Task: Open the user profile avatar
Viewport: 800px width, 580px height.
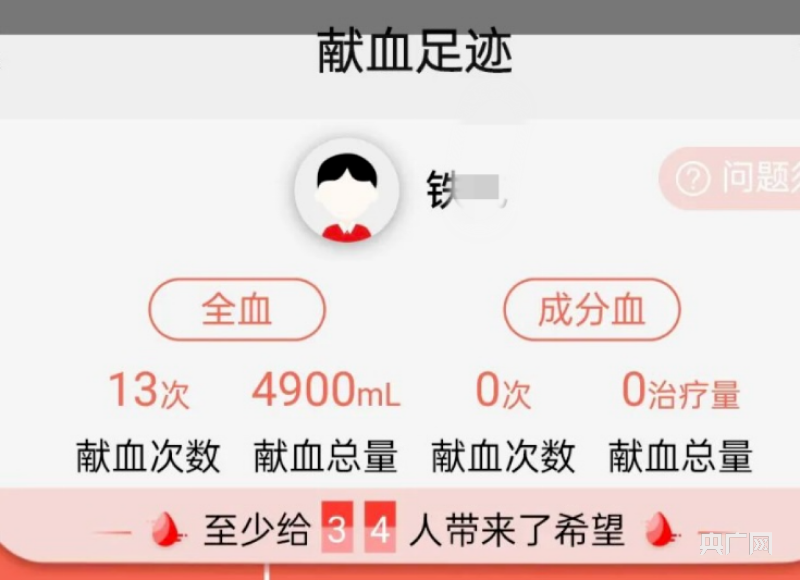Action: point(346,191)
